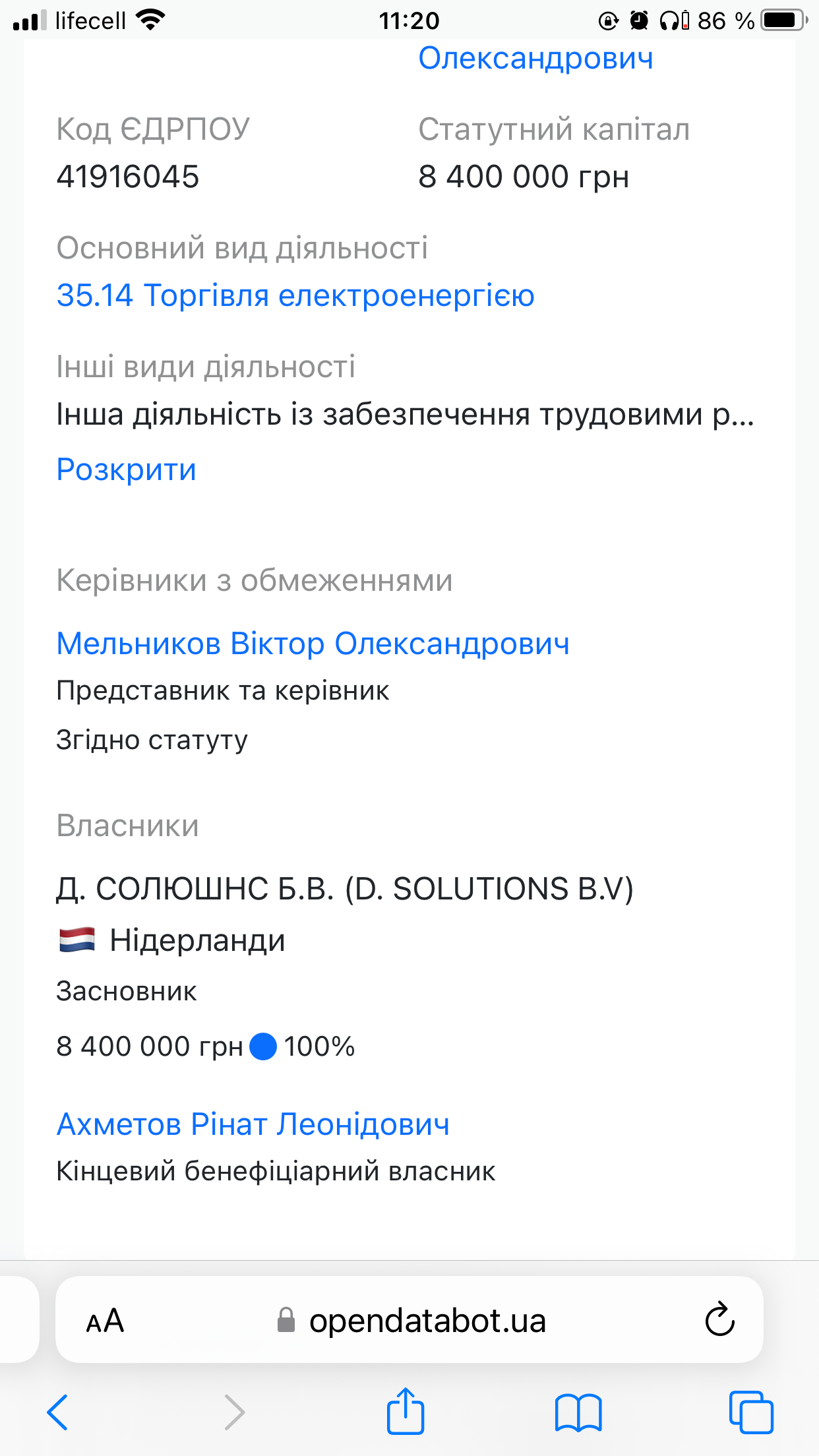The height and width of the screenshot is (1456, 819).
Task: Open Ахметов Рінат Леонідович link
Action: click(253, 1124)
